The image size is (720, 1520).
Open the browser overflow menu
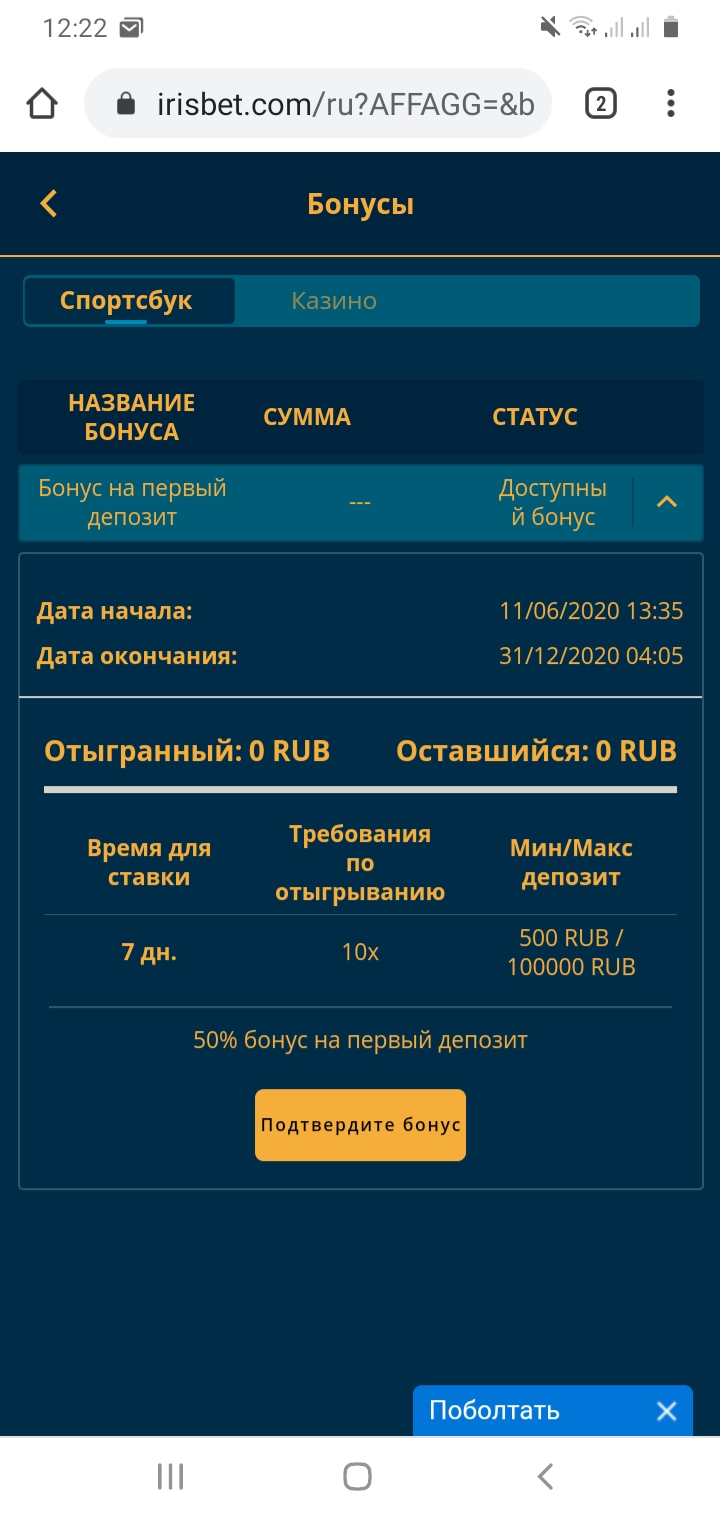tap(670, 103)
